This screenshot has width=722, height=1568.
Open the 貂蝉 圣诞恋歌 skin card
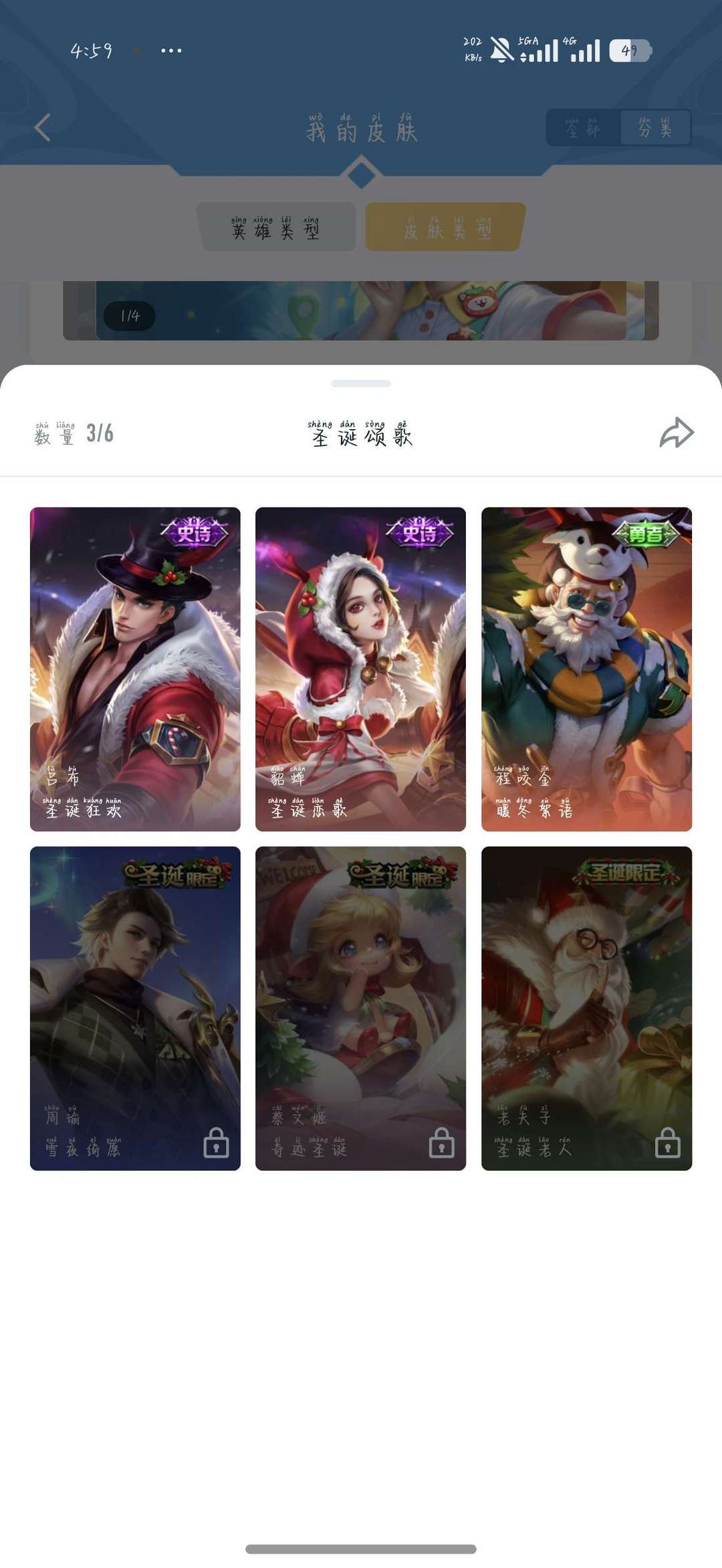pos(360,669)
